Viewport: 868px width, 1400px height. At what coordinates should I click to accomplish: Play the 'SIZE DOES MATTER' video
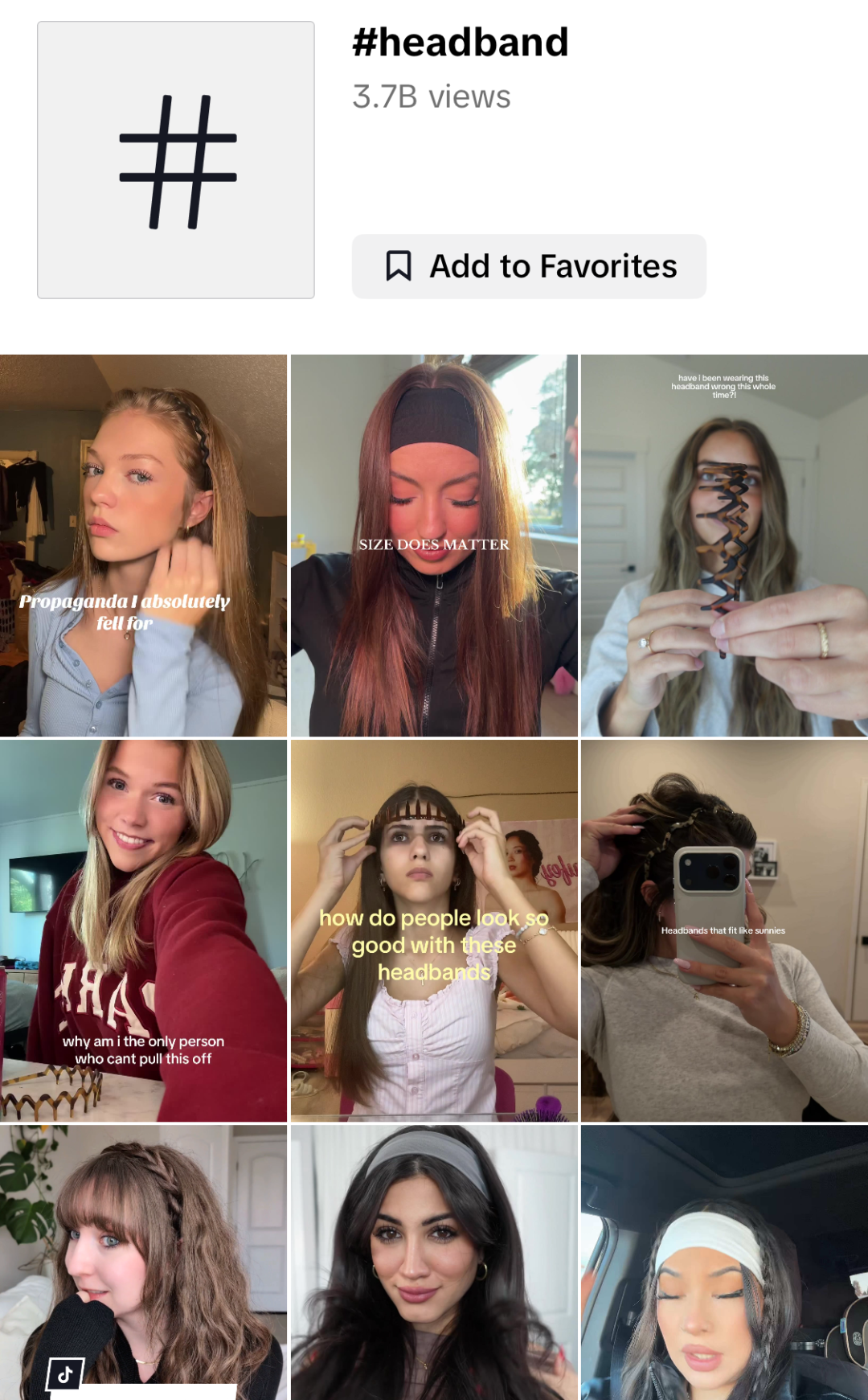434,545
